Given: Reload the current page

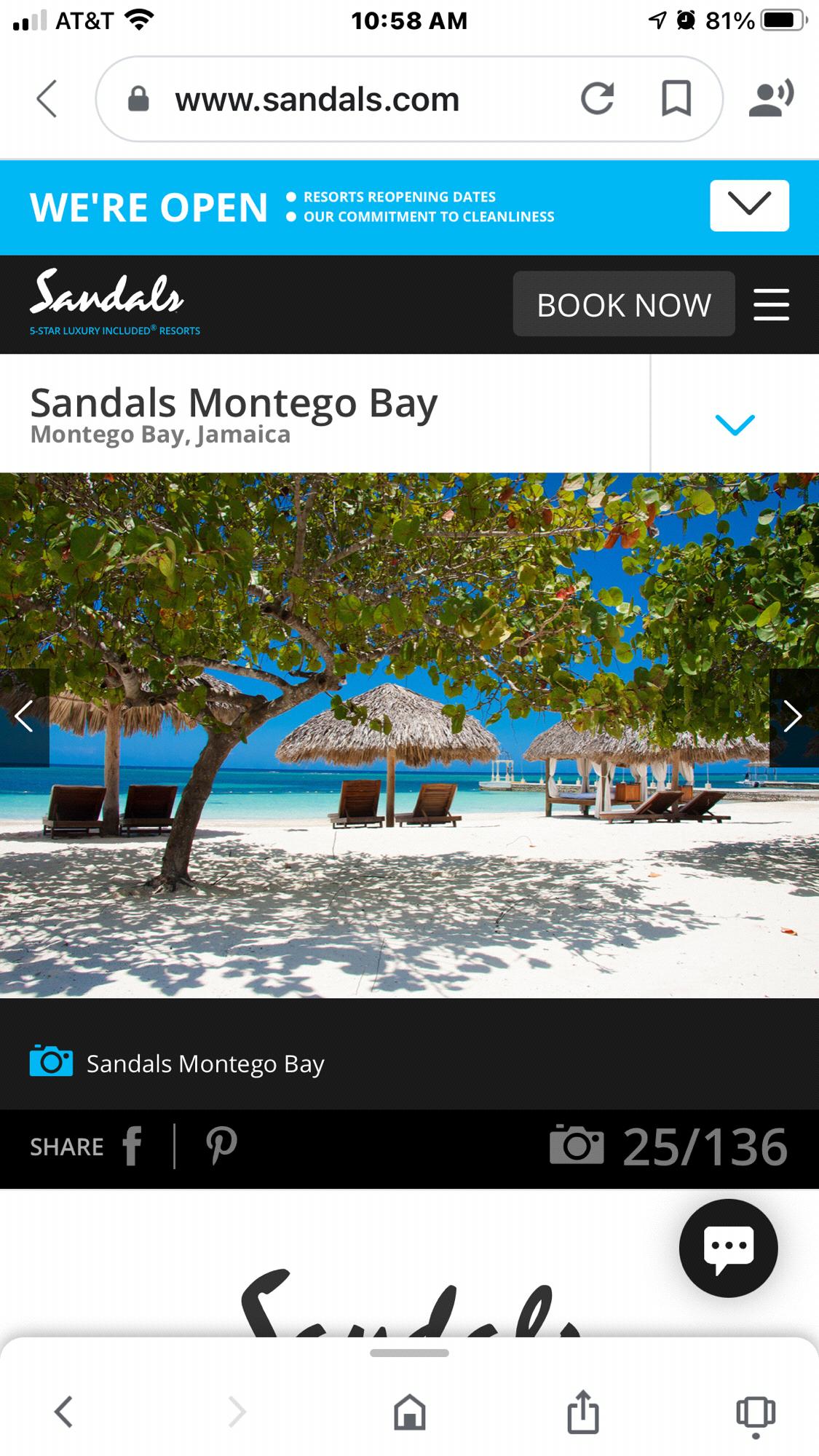Looking at the screenshot, I should [597, 99].
